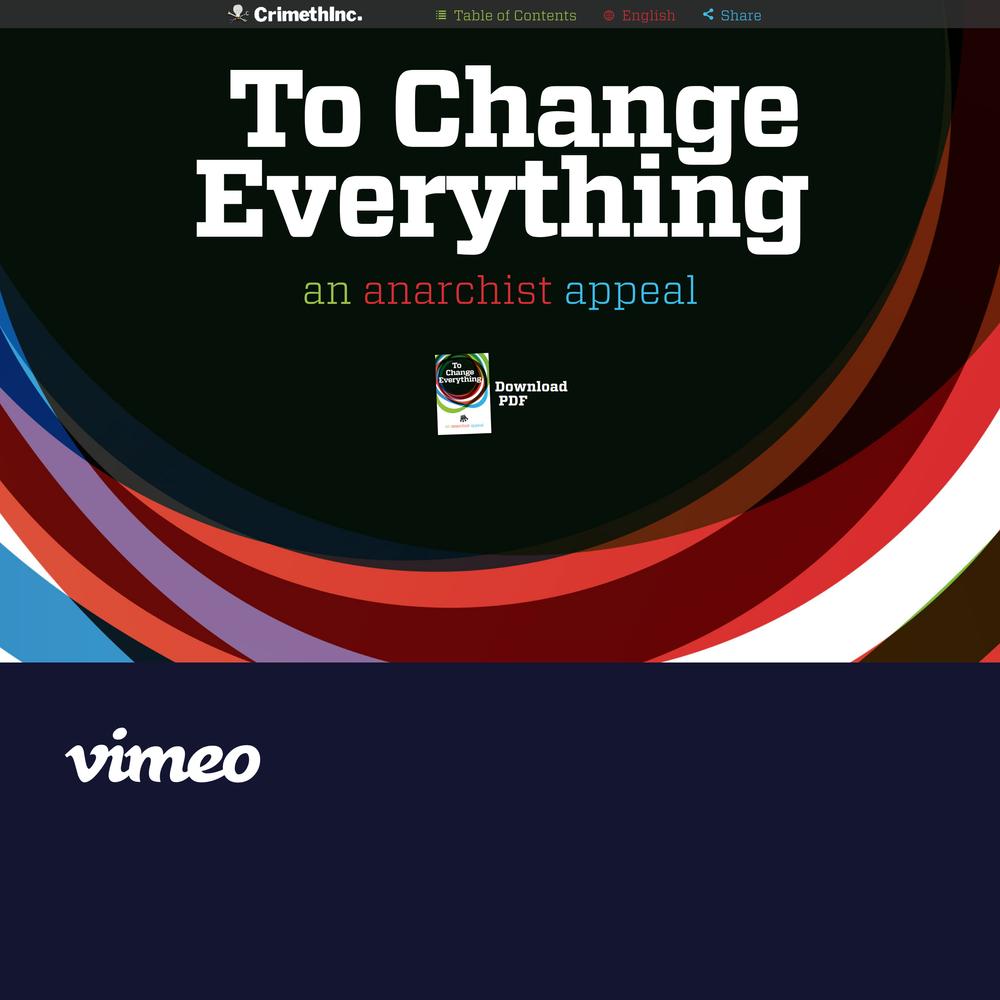This screenshot has width=1000, height=1000.
Task: Open the CrimethInc. home link
Action: pos(296,14)
